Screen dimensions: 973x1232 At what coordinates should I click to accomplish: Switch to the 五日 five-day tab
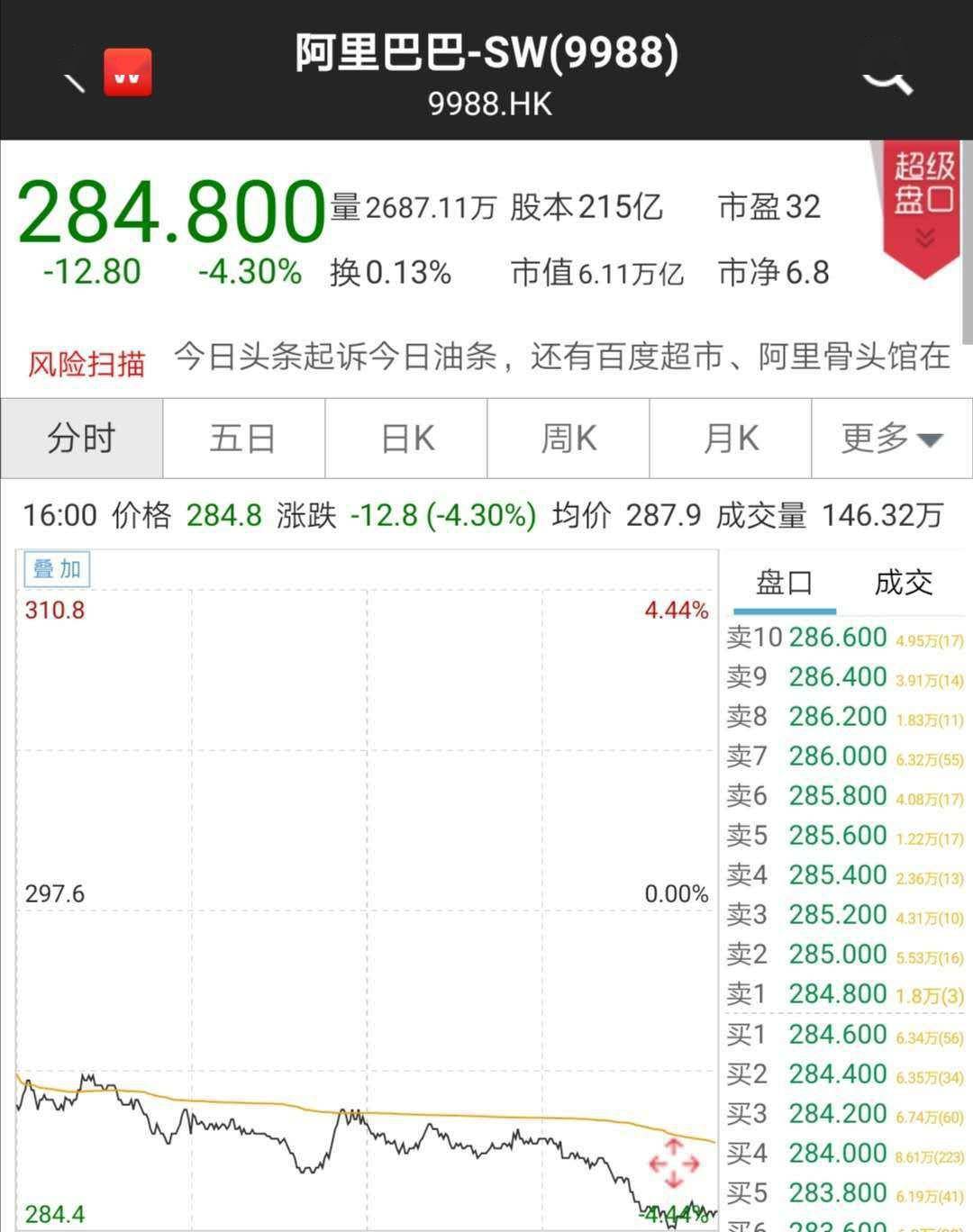click(x=243, y=439)
